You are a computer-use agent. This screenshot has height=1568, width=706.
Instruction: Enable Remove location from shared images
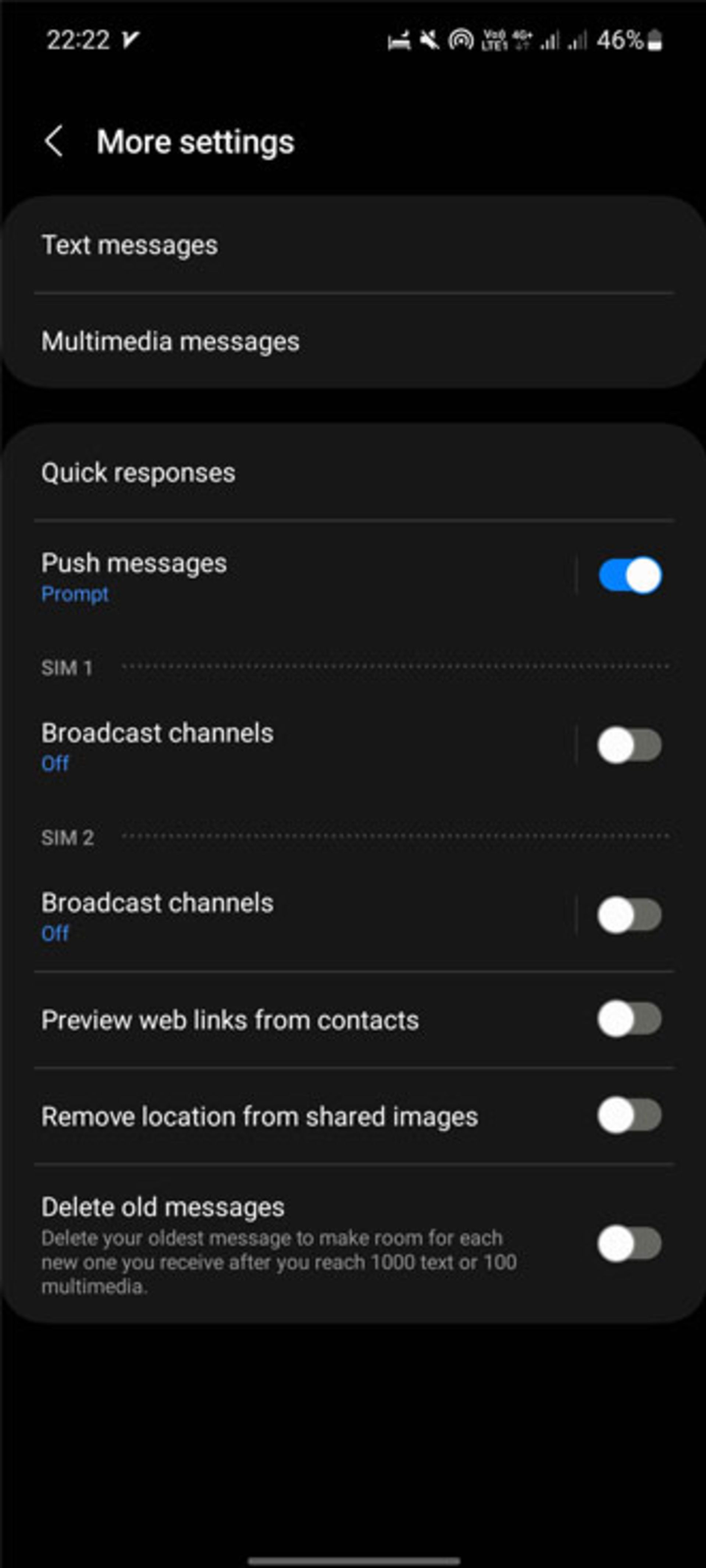click(x=629, y=1116)
